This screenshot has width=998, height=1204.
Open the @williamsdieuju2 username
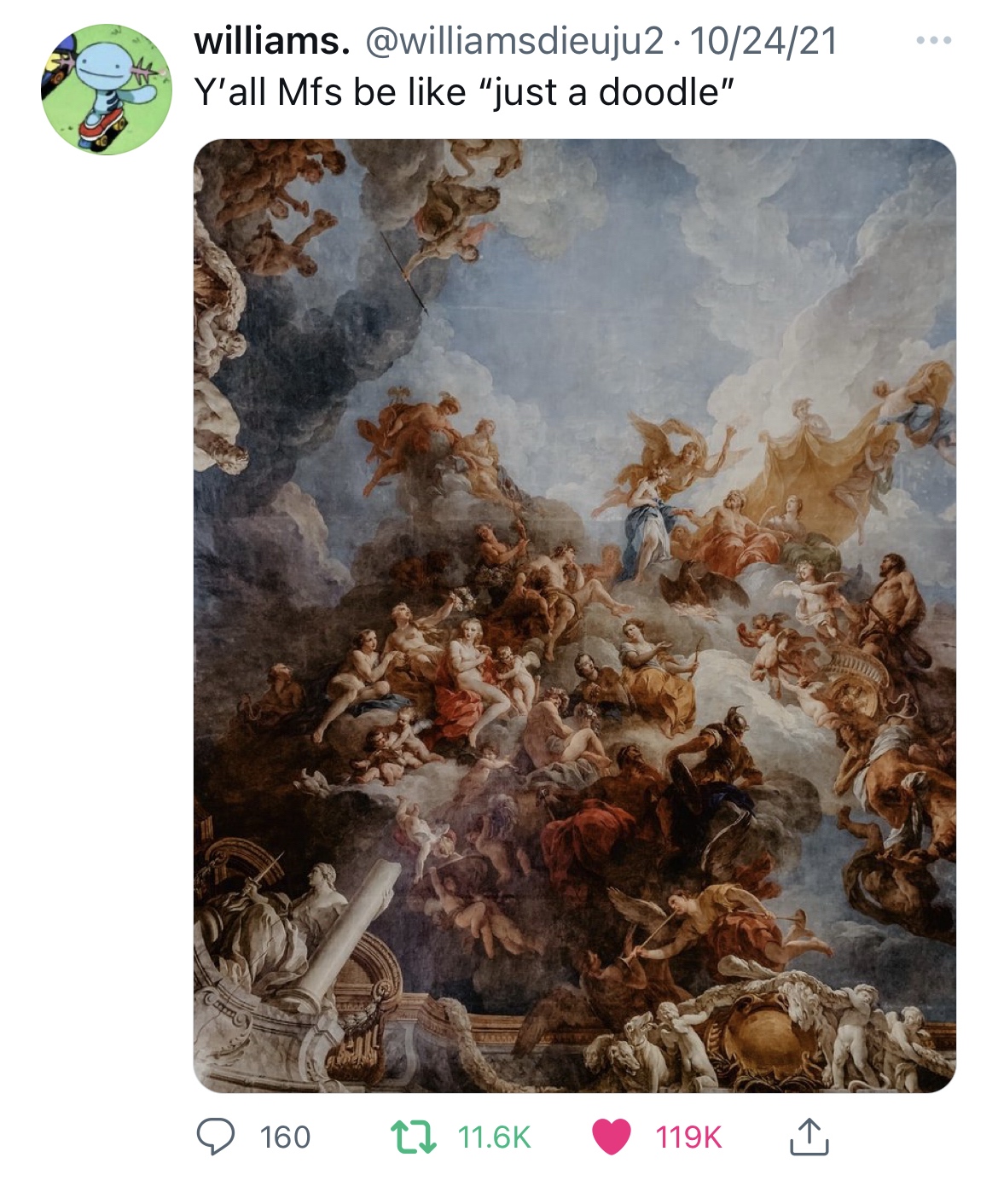pos(514,41)
